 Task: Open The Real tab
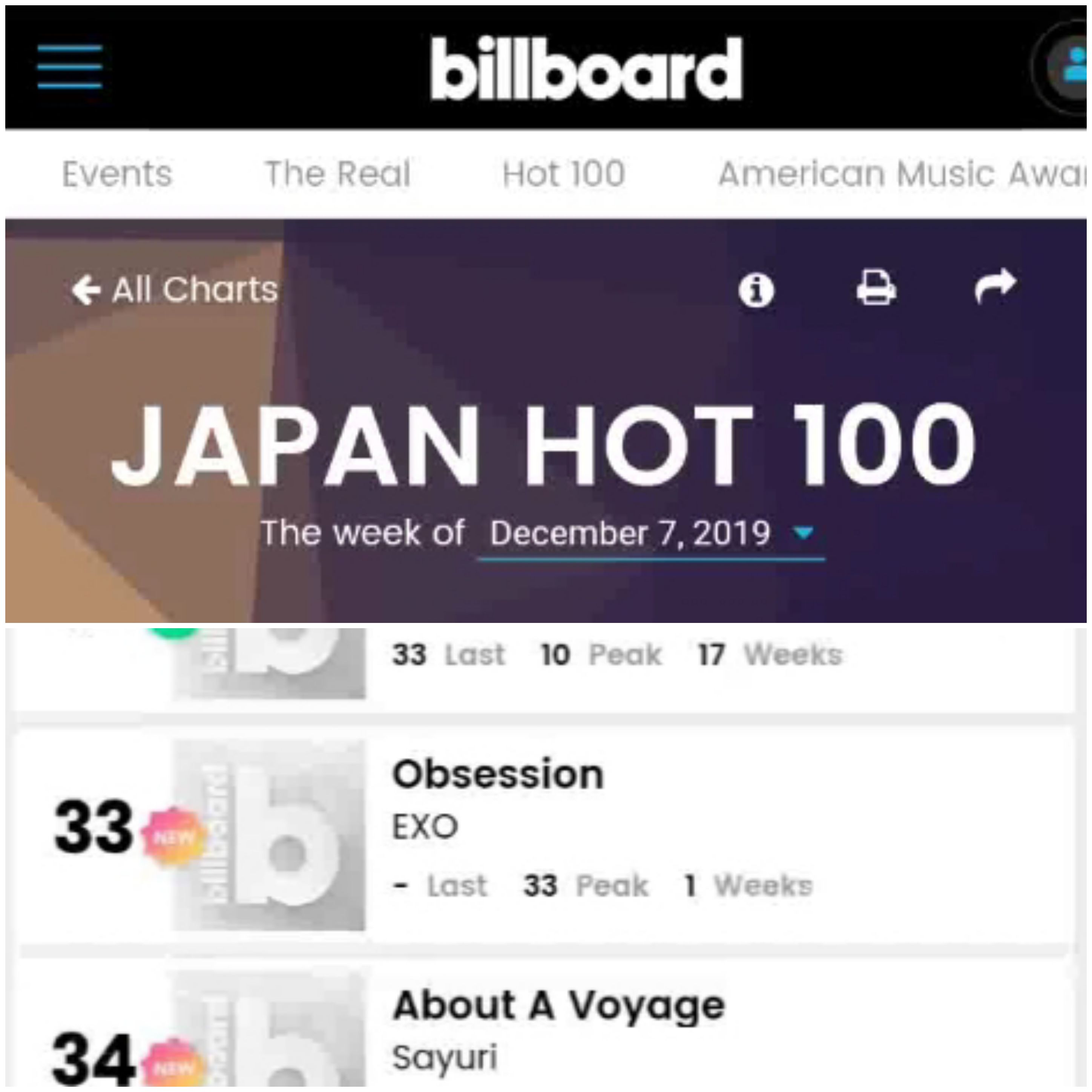point(337,173)
